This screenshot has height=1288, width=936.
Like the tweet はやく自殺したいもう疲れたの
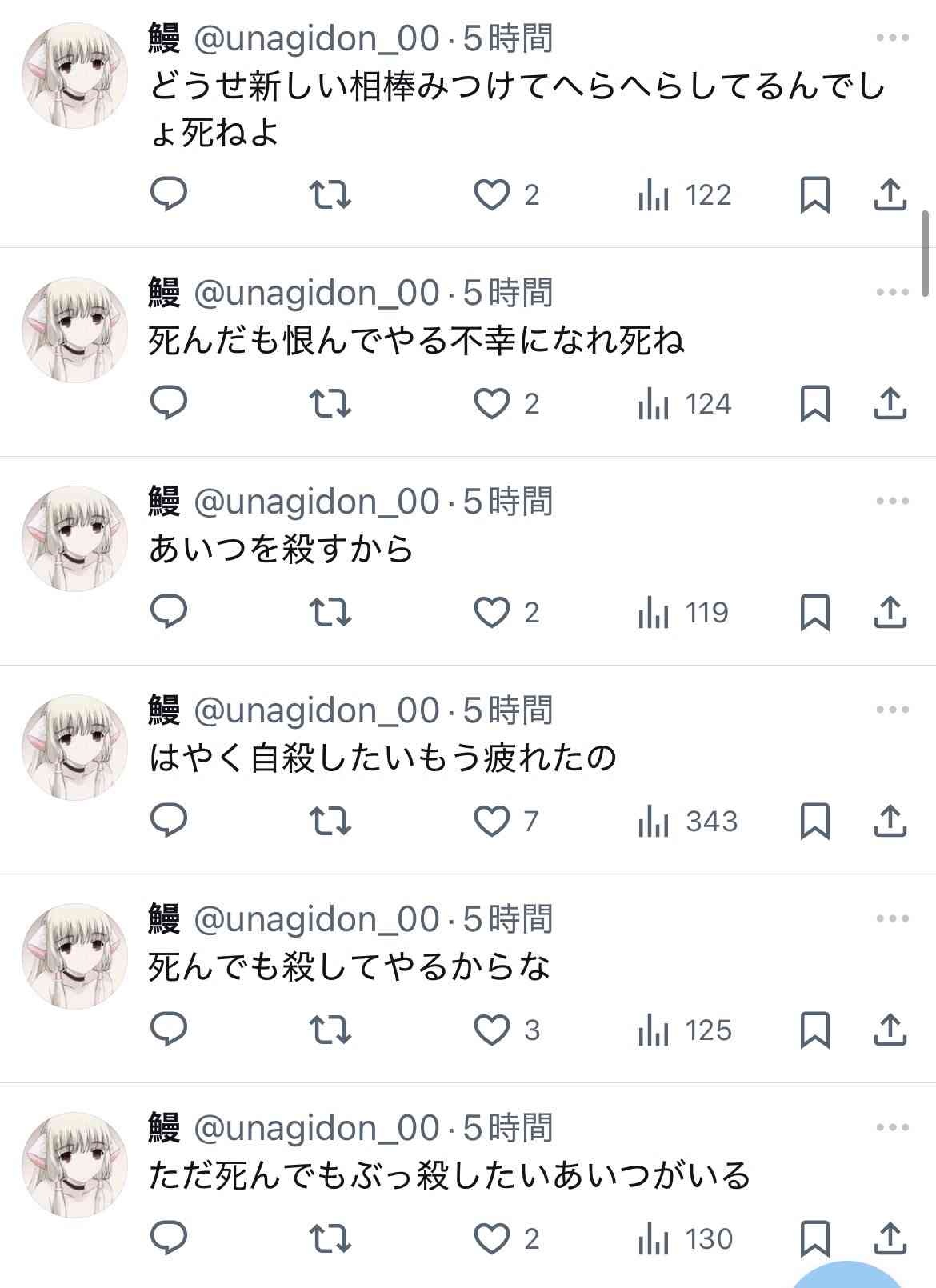coord(491,822)
